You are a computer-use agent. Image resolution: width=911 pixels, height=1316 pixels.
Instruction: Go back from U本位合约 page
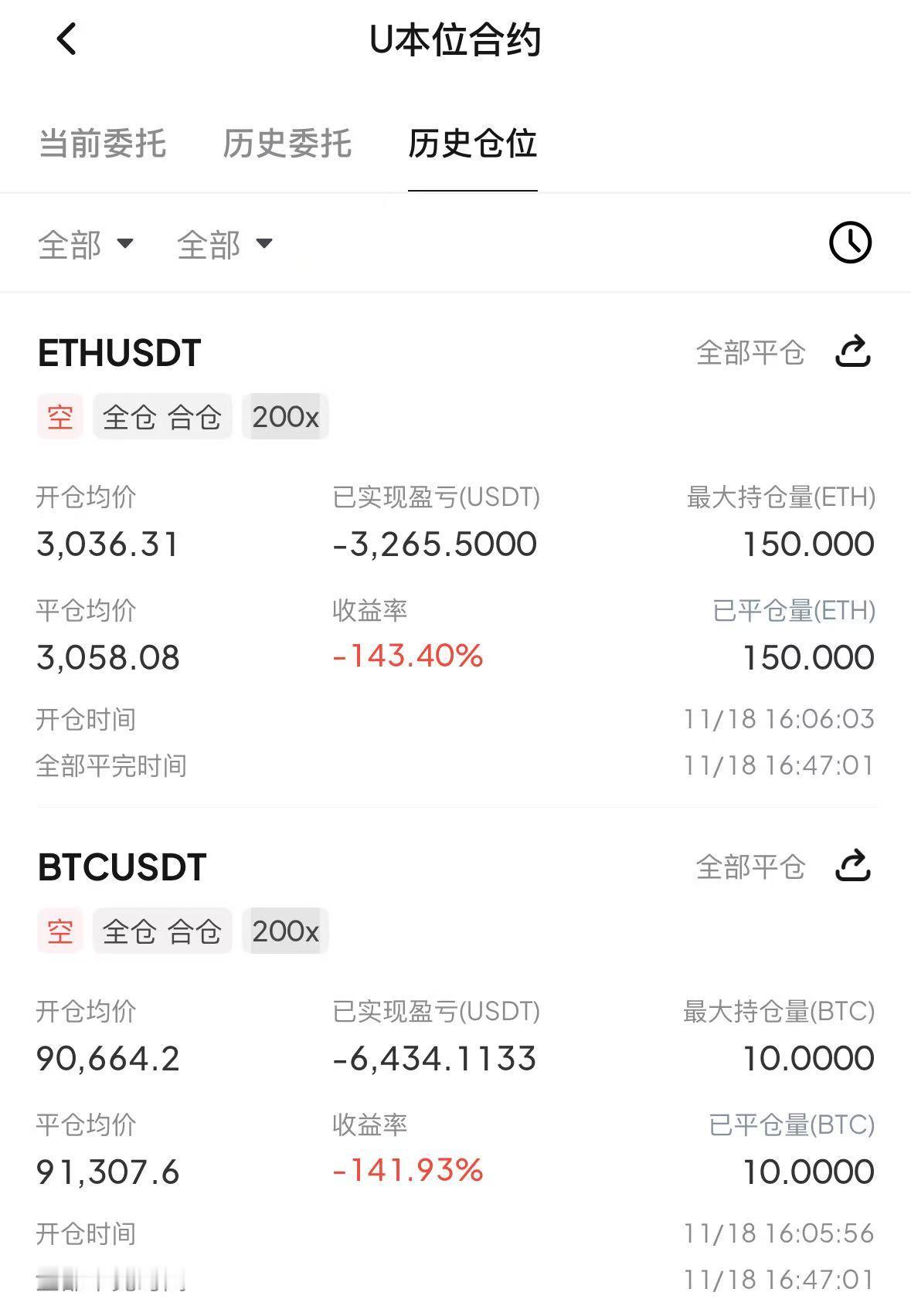(67, 39)
